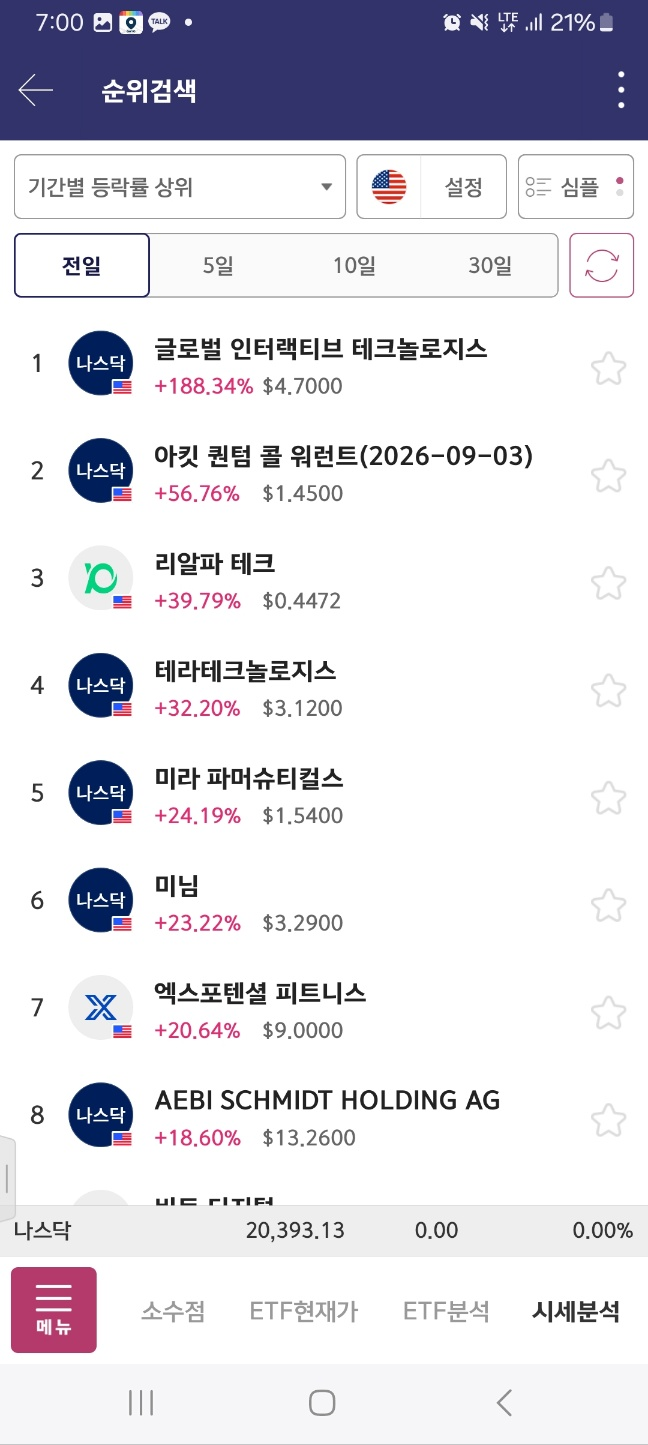Switch to the 30일 period tab
This screenshot has width=648, height=1445.
(x=490, y=266)
